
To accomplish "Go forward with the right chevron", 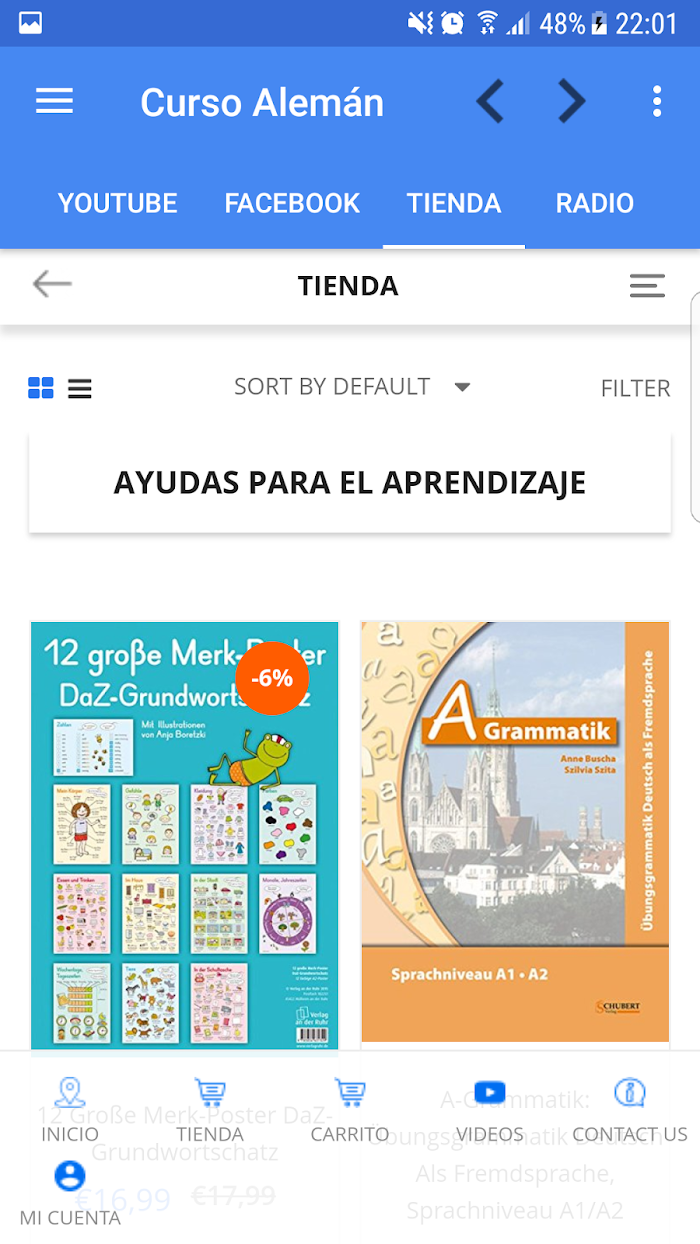I will pos(571,102).
